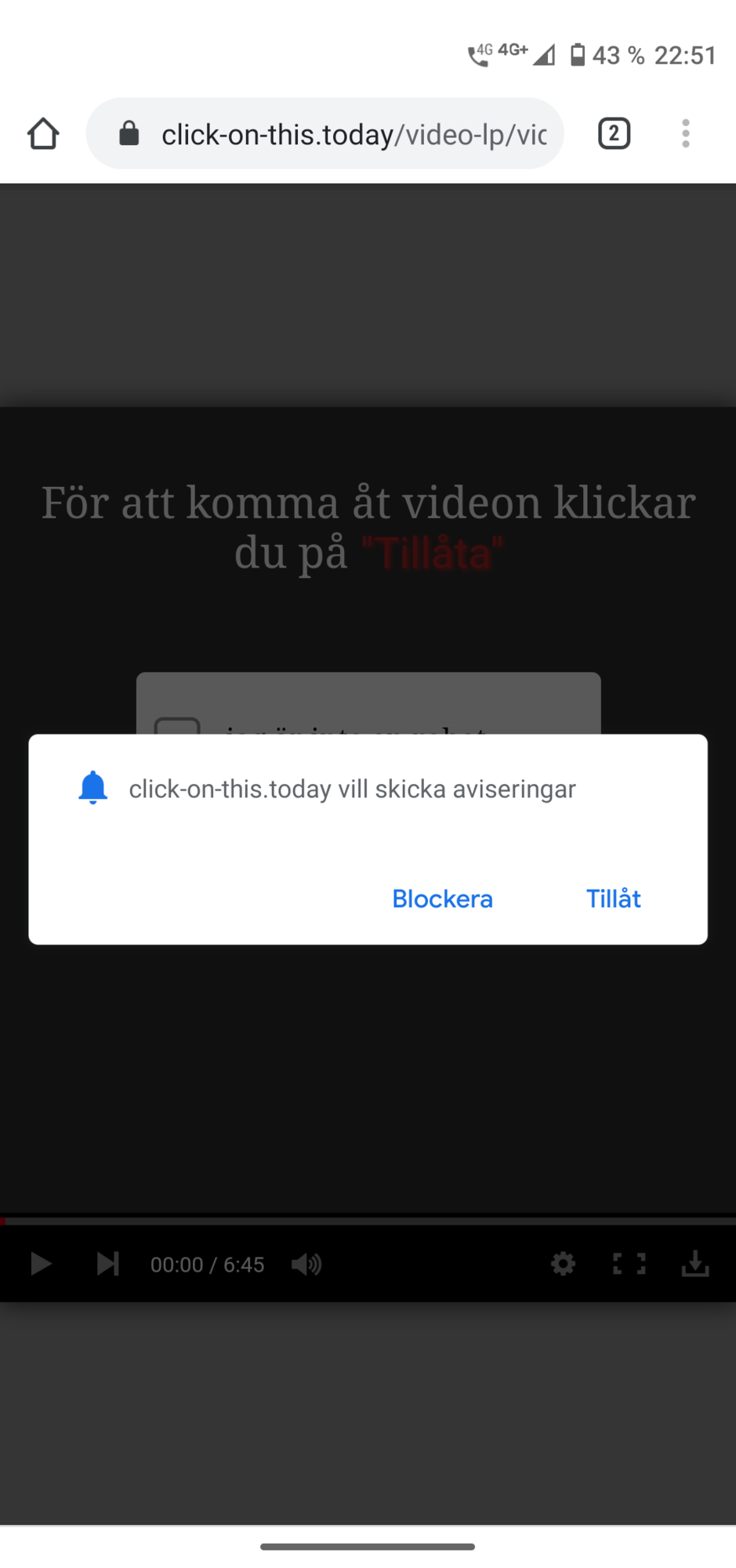Tap Blockera to block notifications

click(x=442, y=898)
